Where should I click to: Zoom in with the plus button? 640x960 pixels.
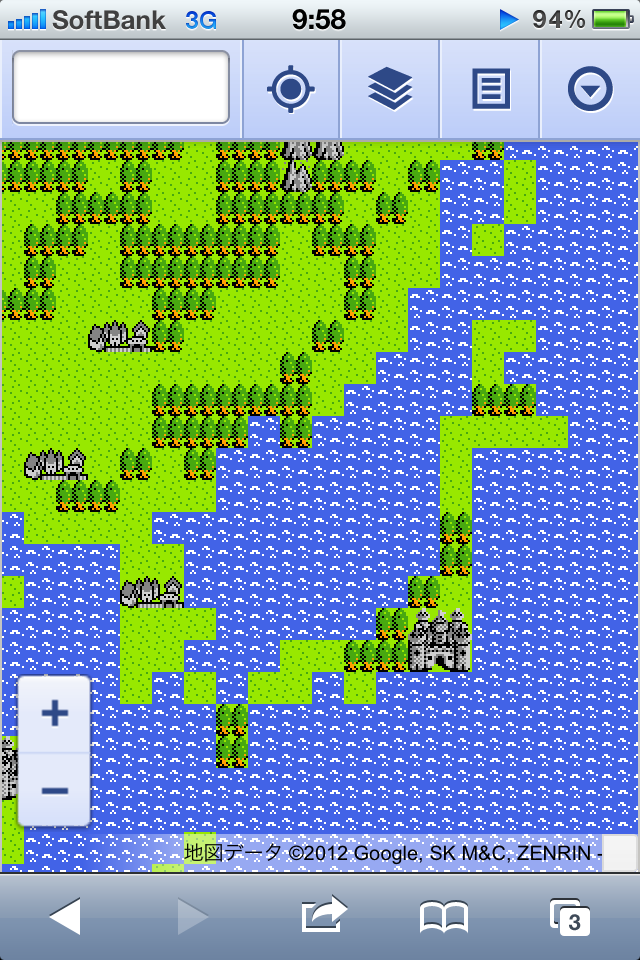pos(55,714)
